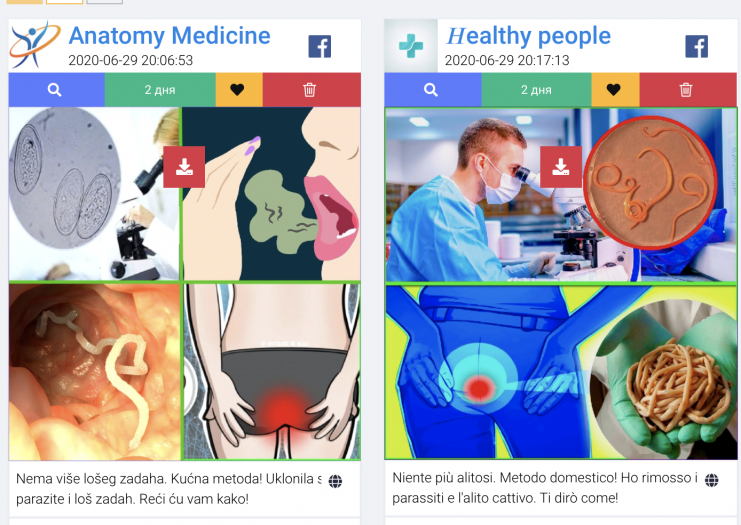The image size is (741, 525).
Task: Tap the globe icon by the Healthy people text
Action: click(x=712, y=481)
